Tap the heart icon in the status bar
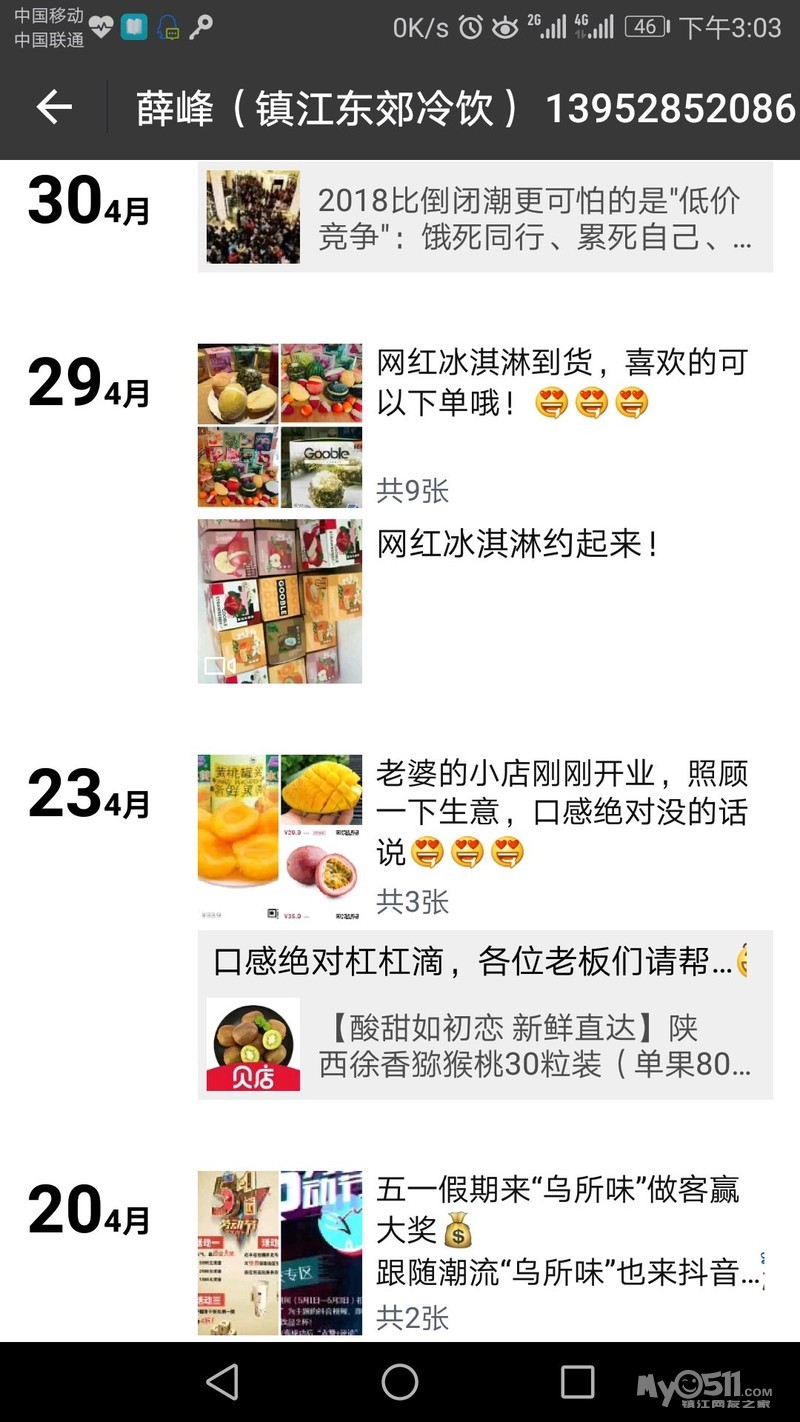Screen dimensions: 800x1422 99,27
